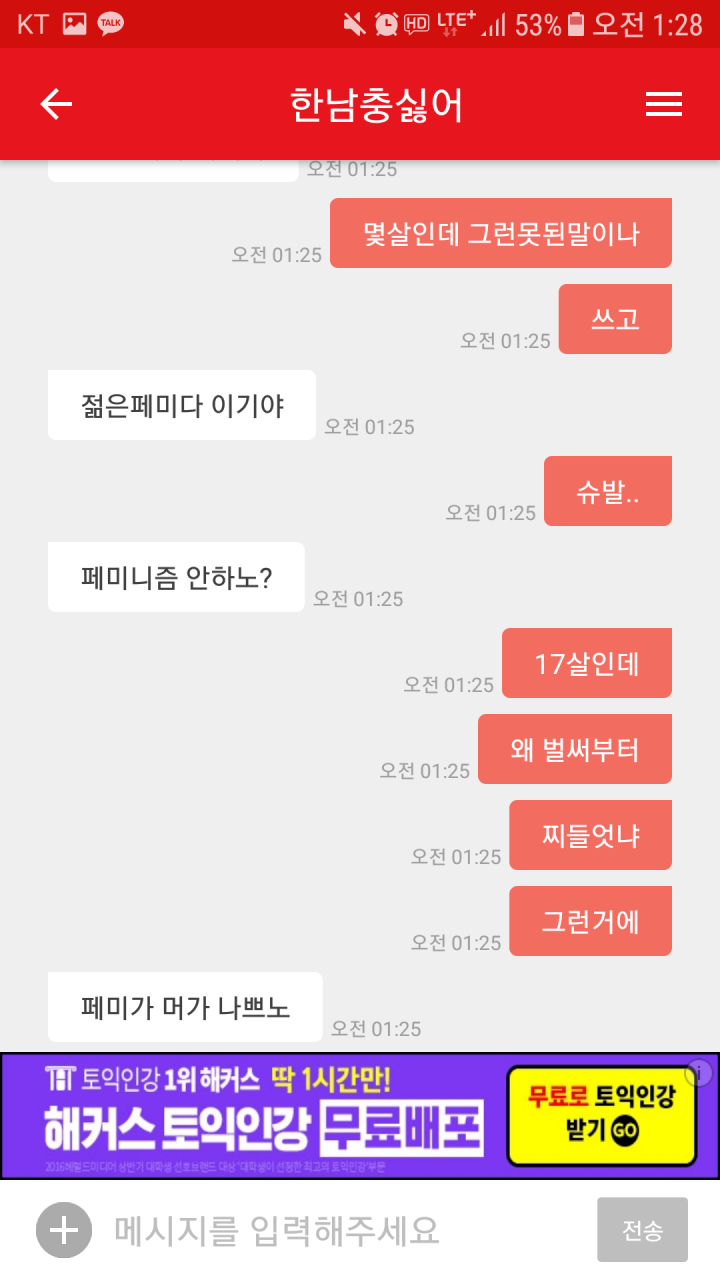Viewport: 720px width, 1280px height.
Task: Tap the 전송 send button
Action: 642,1230
